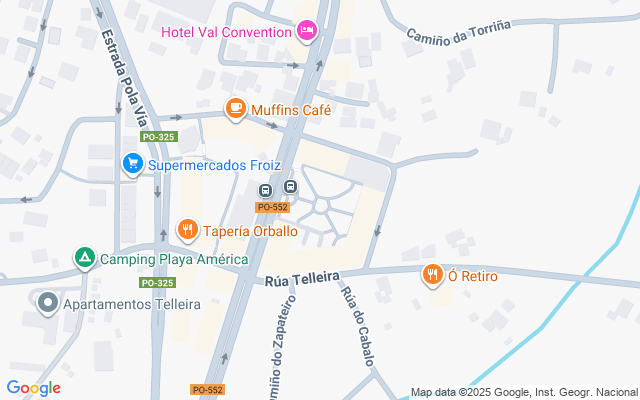The image size is (640, 400).
Task: Open the Apartamentos Telleira location pin
Action: point(47,302)
